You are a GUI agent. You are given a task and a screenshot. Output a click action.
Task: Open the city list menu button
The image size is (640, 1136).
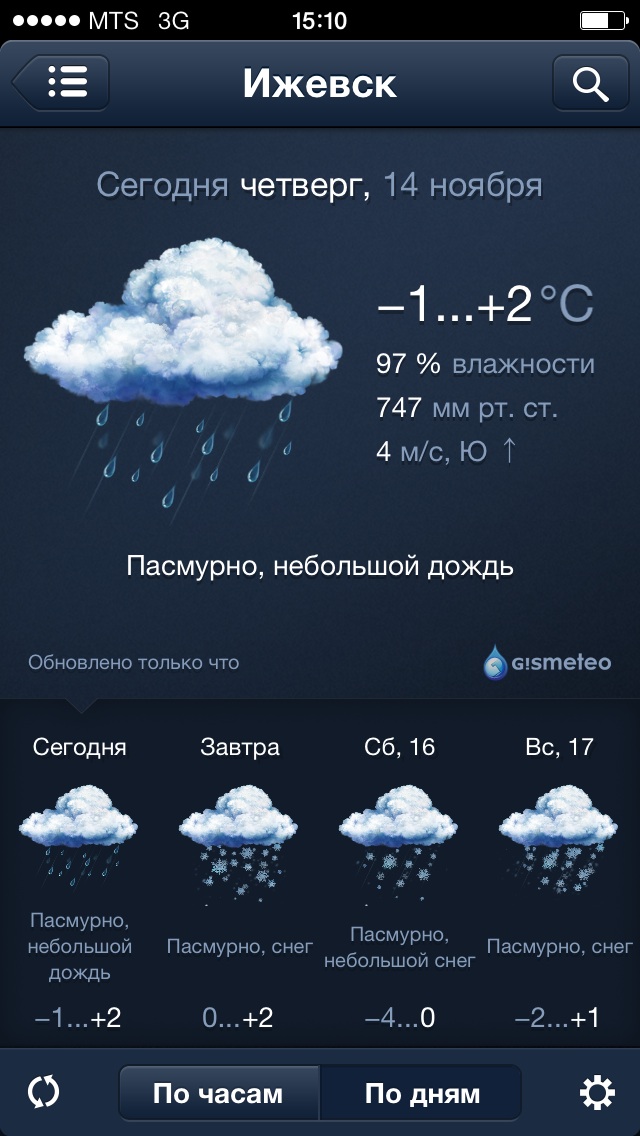tap(62, 83)
